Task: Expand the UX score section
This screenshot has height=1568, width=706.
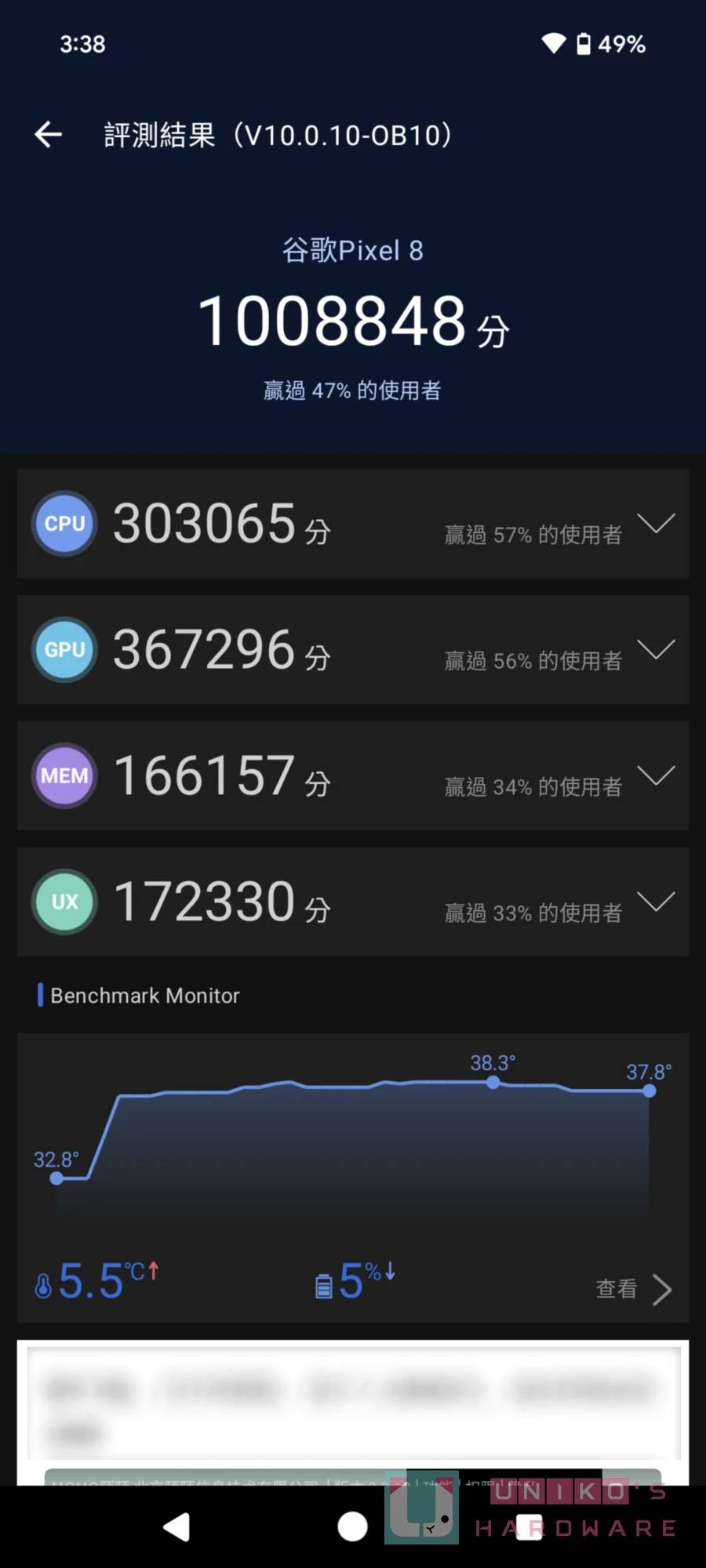Action: coord(656,902)
